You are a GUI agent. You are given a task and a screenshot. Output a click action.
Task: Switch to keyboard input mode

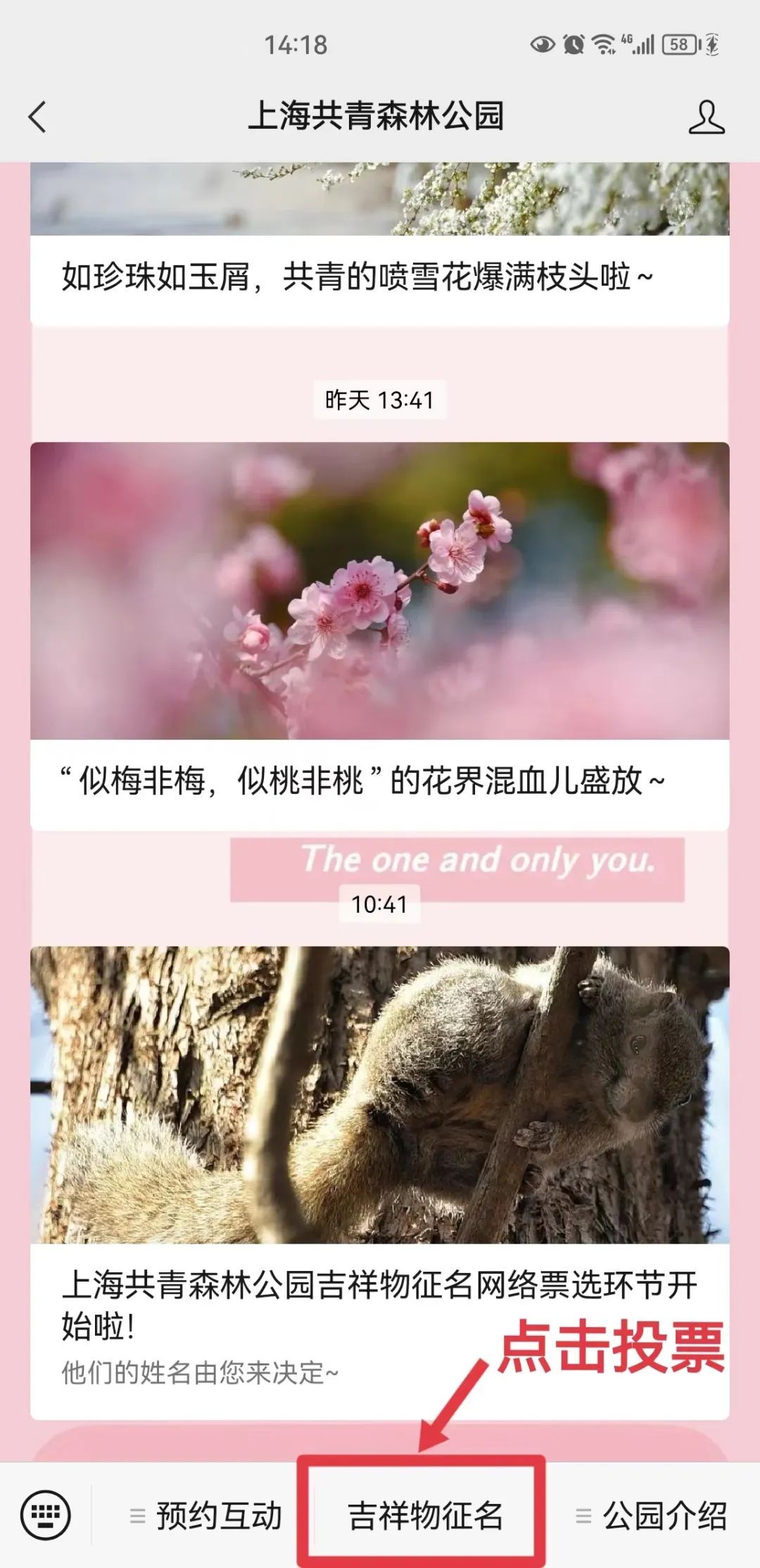pyautogui.click(x=46, y=1515)
